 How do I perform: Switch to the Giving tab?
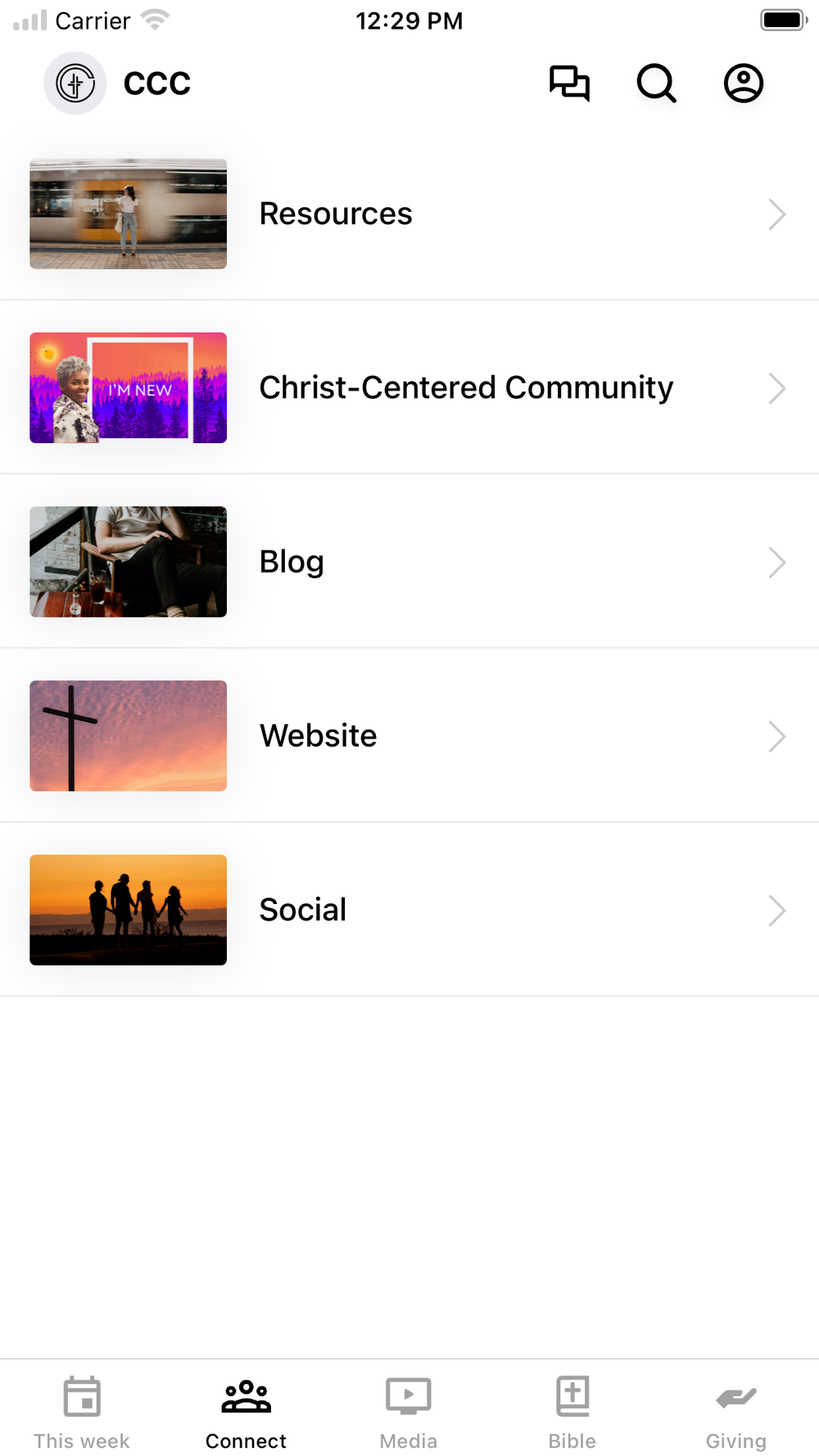click(735, 1412)
